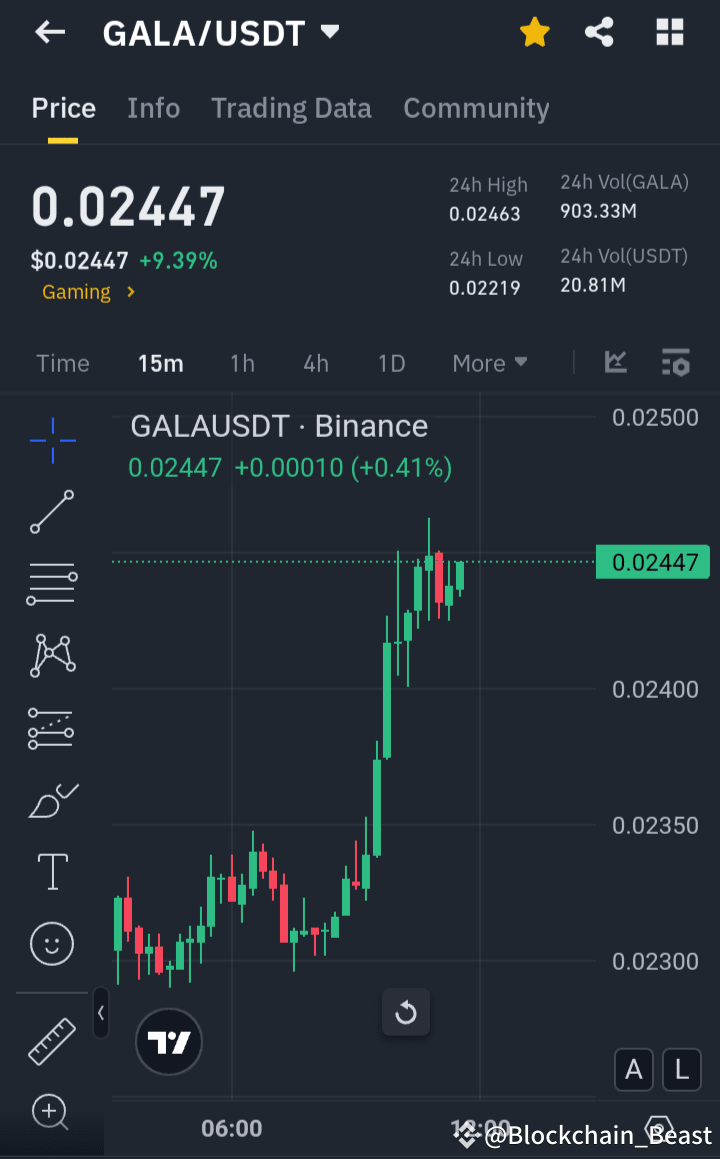Screen dimensions: 720x1159
Task: Select the trend line drawing tool
Action: [x=51, y=512]
